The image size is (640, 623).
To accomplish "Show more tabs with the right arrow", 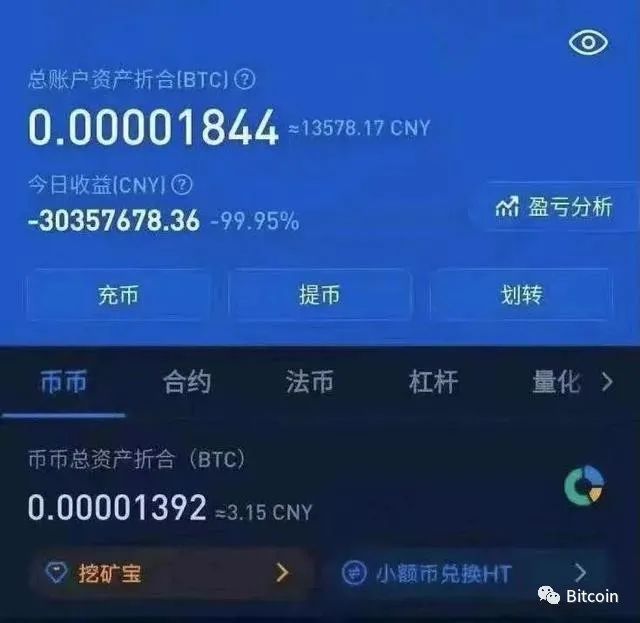I will [606, 382].
